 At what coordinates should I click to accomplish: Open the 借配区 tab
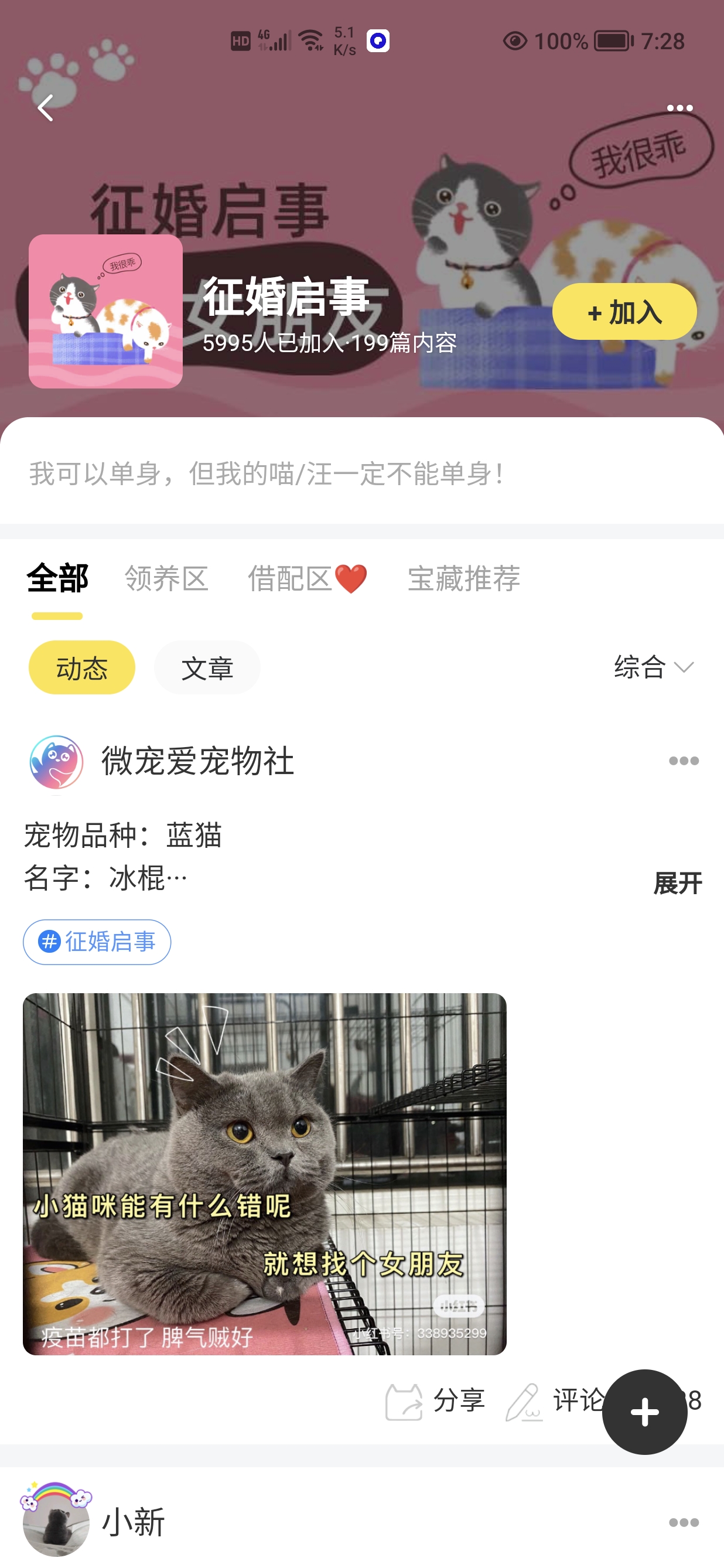click(306, 578)
